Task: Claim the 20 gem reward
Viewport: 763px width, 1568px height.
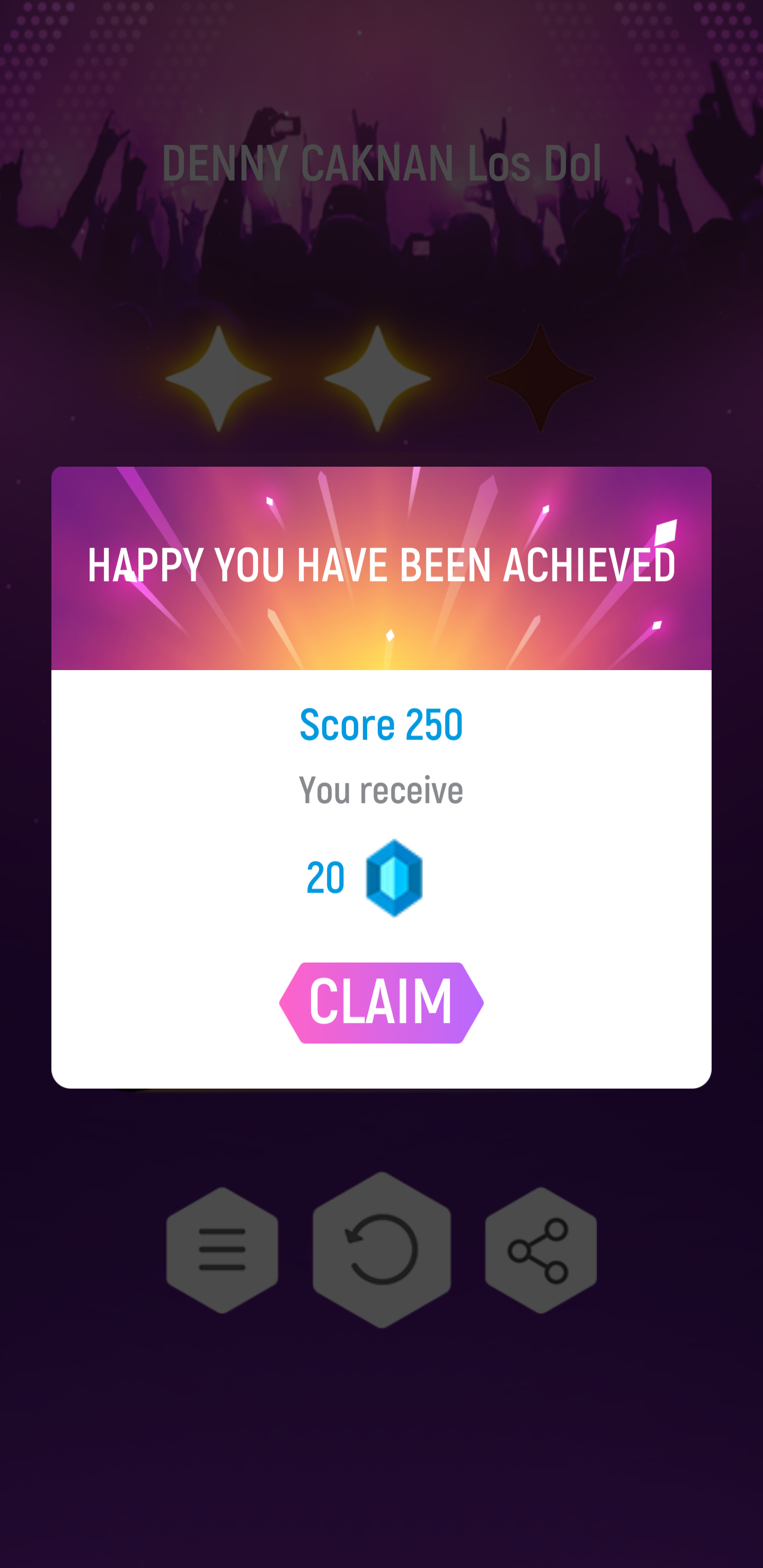Action: click(x=381, y=1002)
